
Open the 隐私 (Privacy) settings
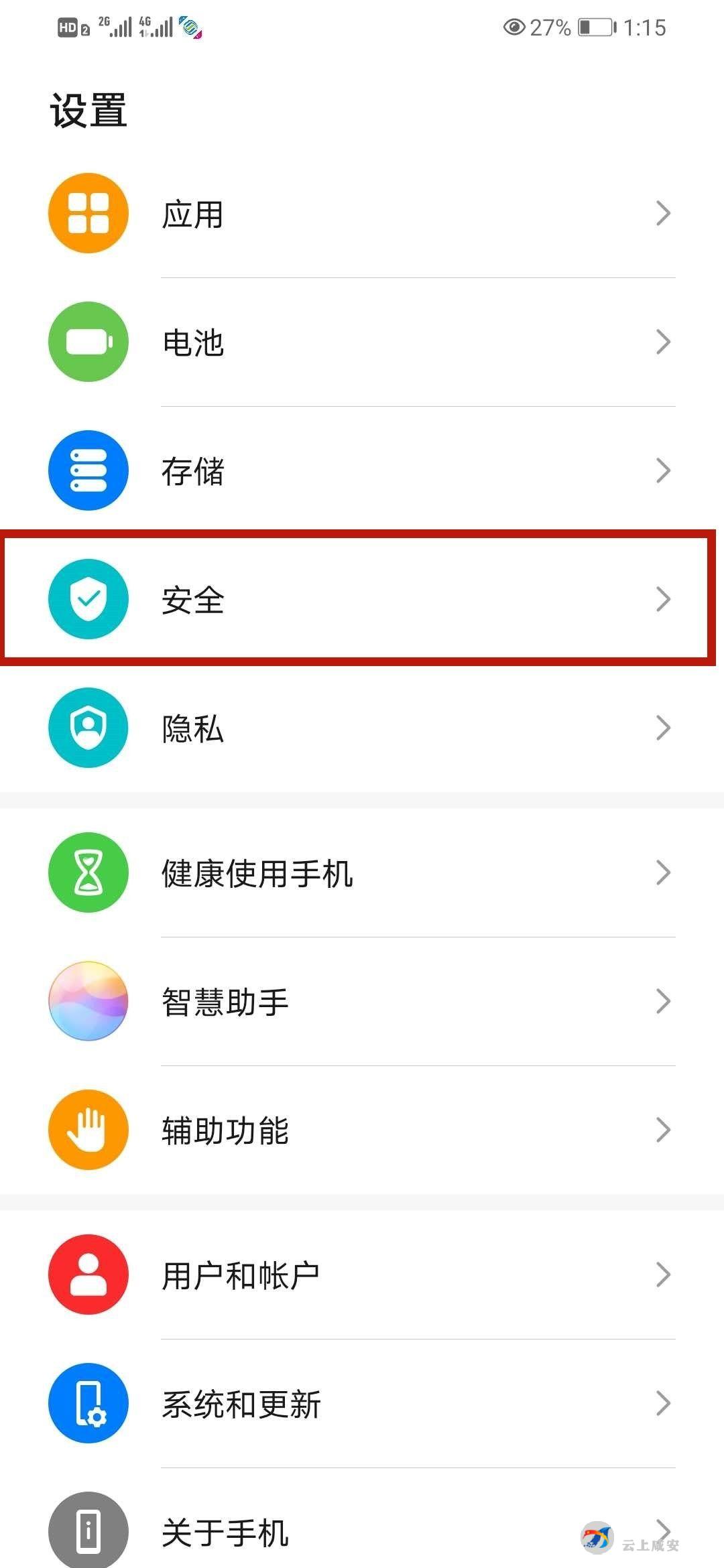[x=362, y=728]
